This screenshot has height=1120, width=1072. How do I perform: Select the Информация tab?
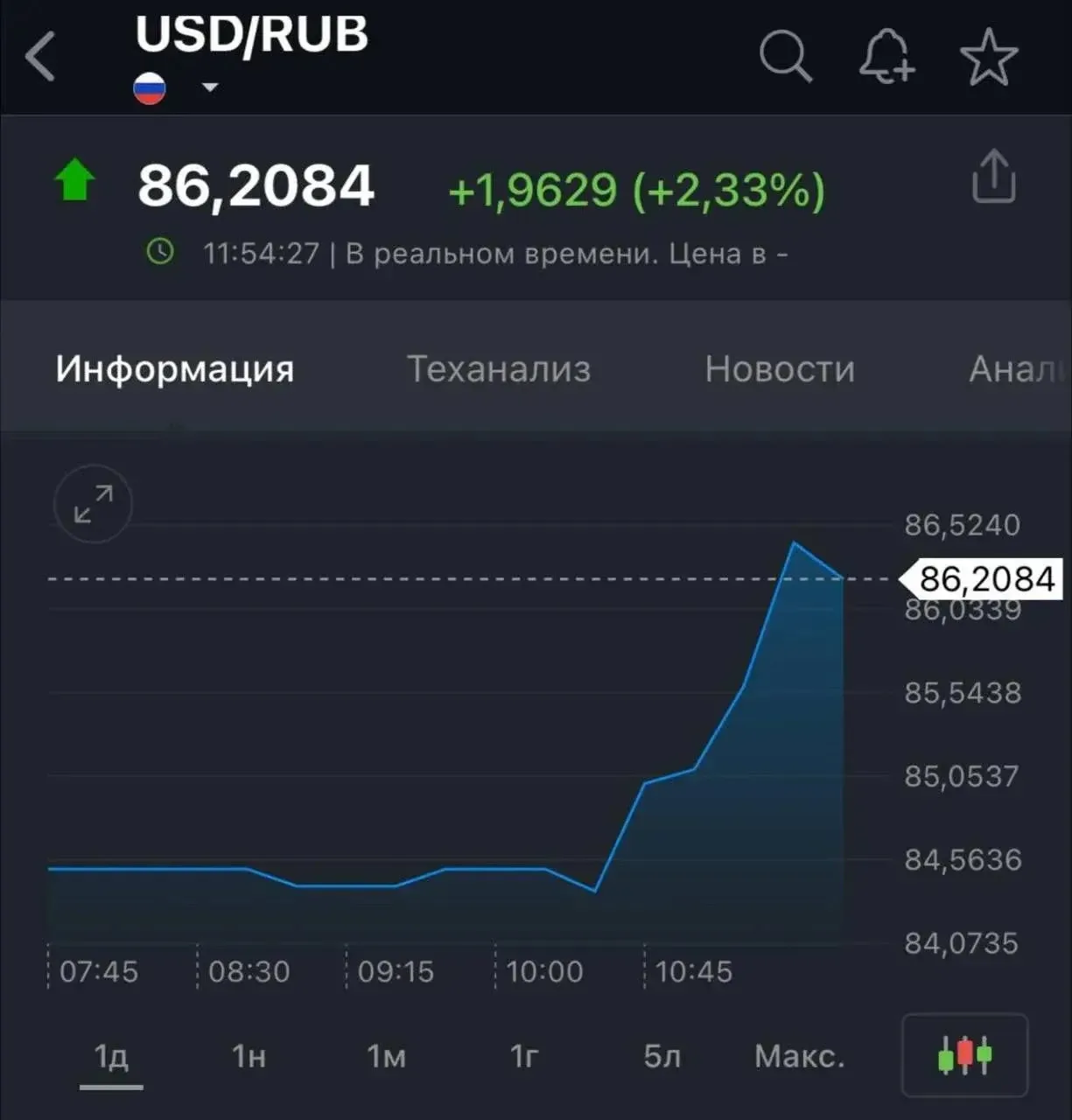tap(175, 369)
